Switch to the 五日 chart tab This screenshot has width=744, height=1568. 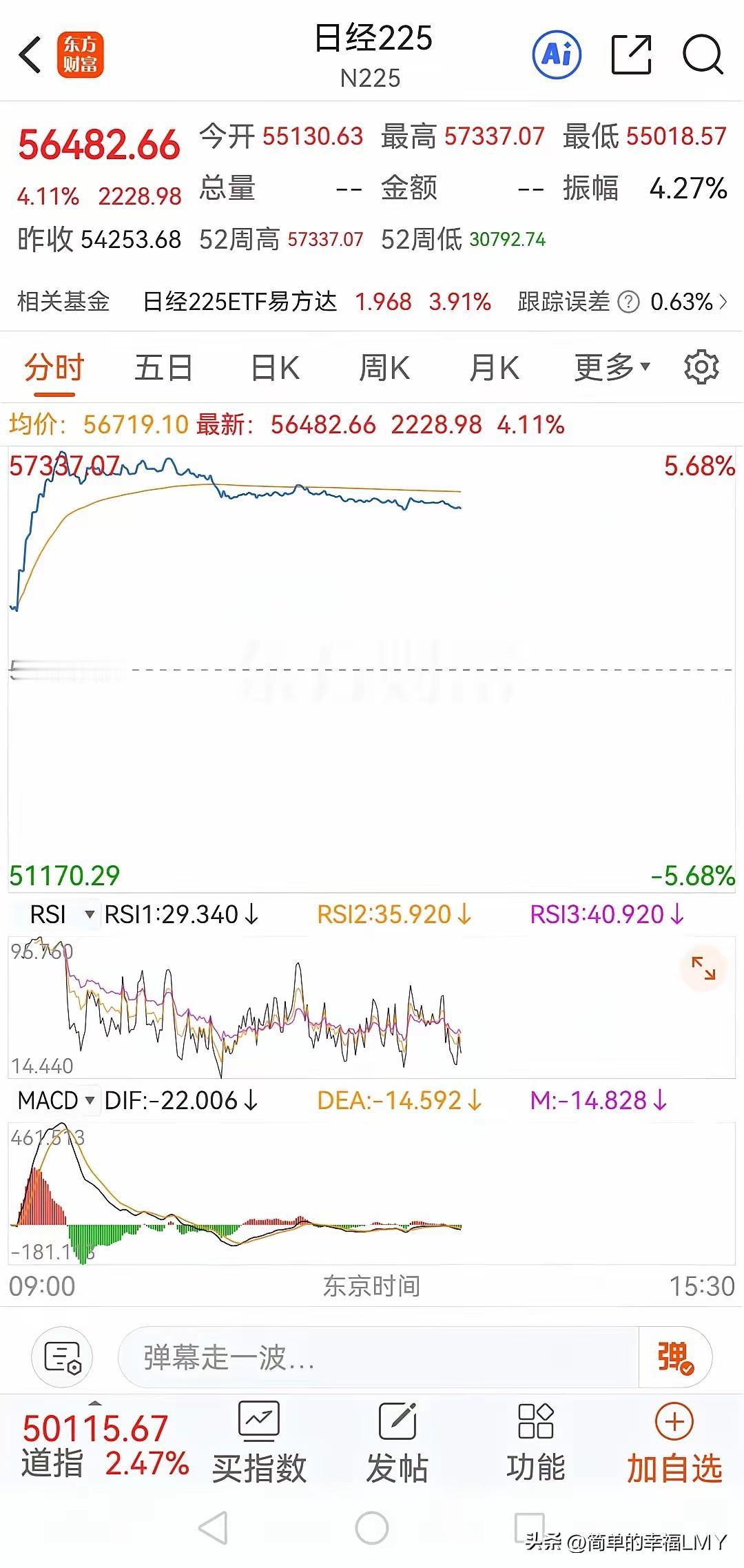click(x=163, y=368)
